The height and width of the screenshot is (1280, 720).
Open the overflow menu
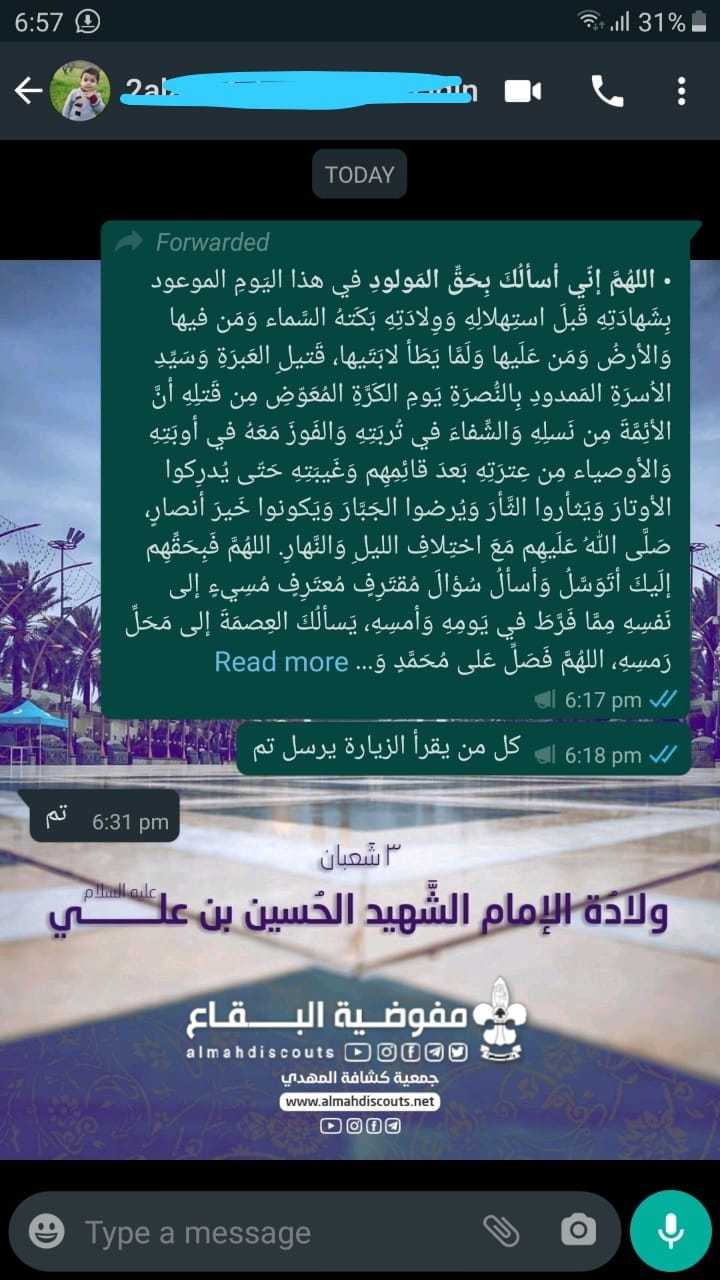click(x=681, y=91)
